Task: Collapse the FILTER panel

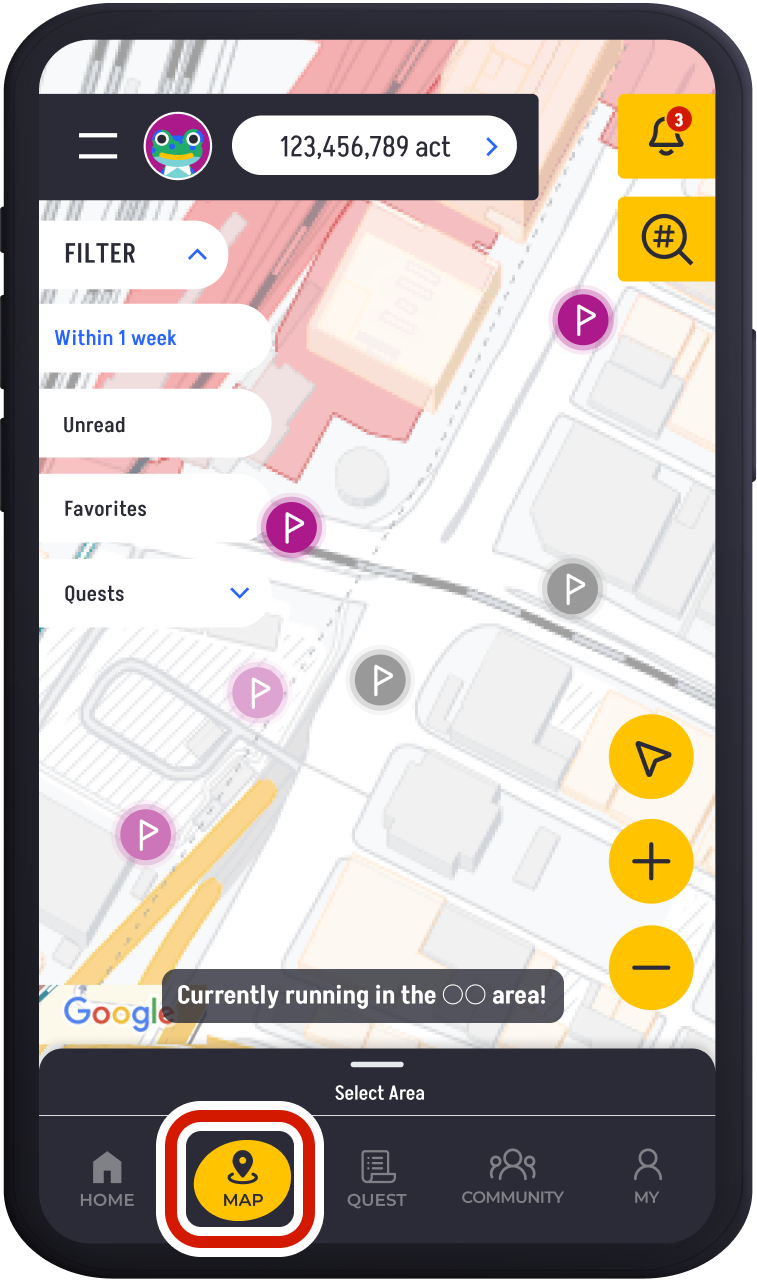Action: (197, 254)
